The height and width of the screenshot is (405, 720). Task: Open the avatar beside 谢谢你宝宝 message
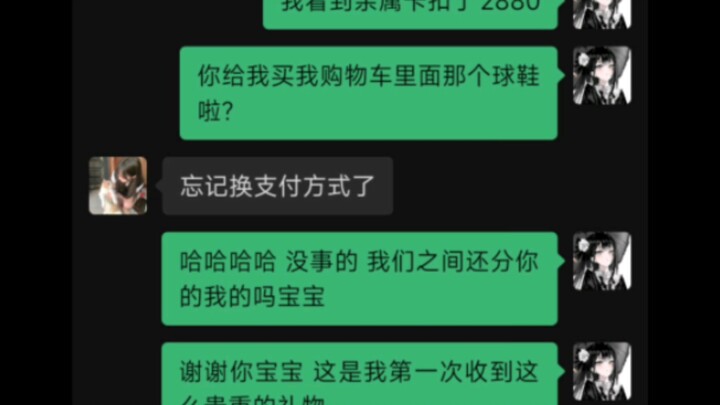click(601, 371)
